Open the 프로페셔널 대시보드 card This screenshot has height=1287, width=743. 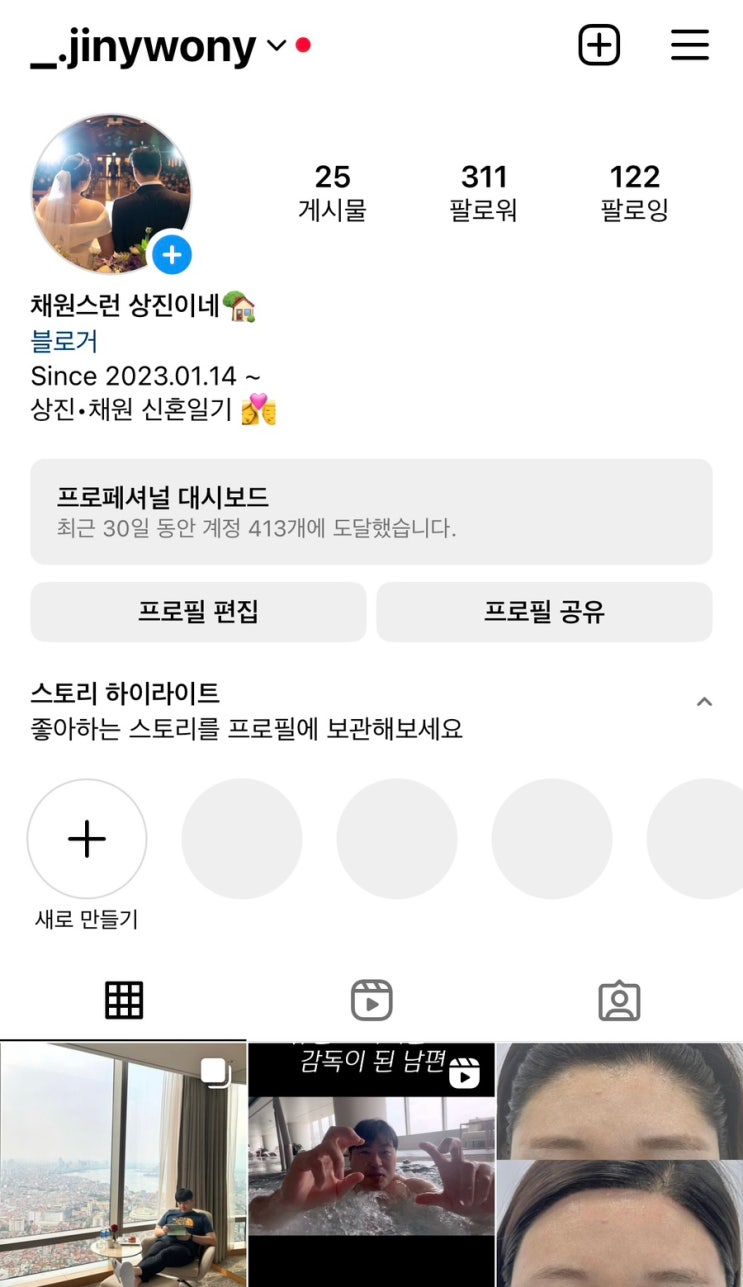click(371, 511)
